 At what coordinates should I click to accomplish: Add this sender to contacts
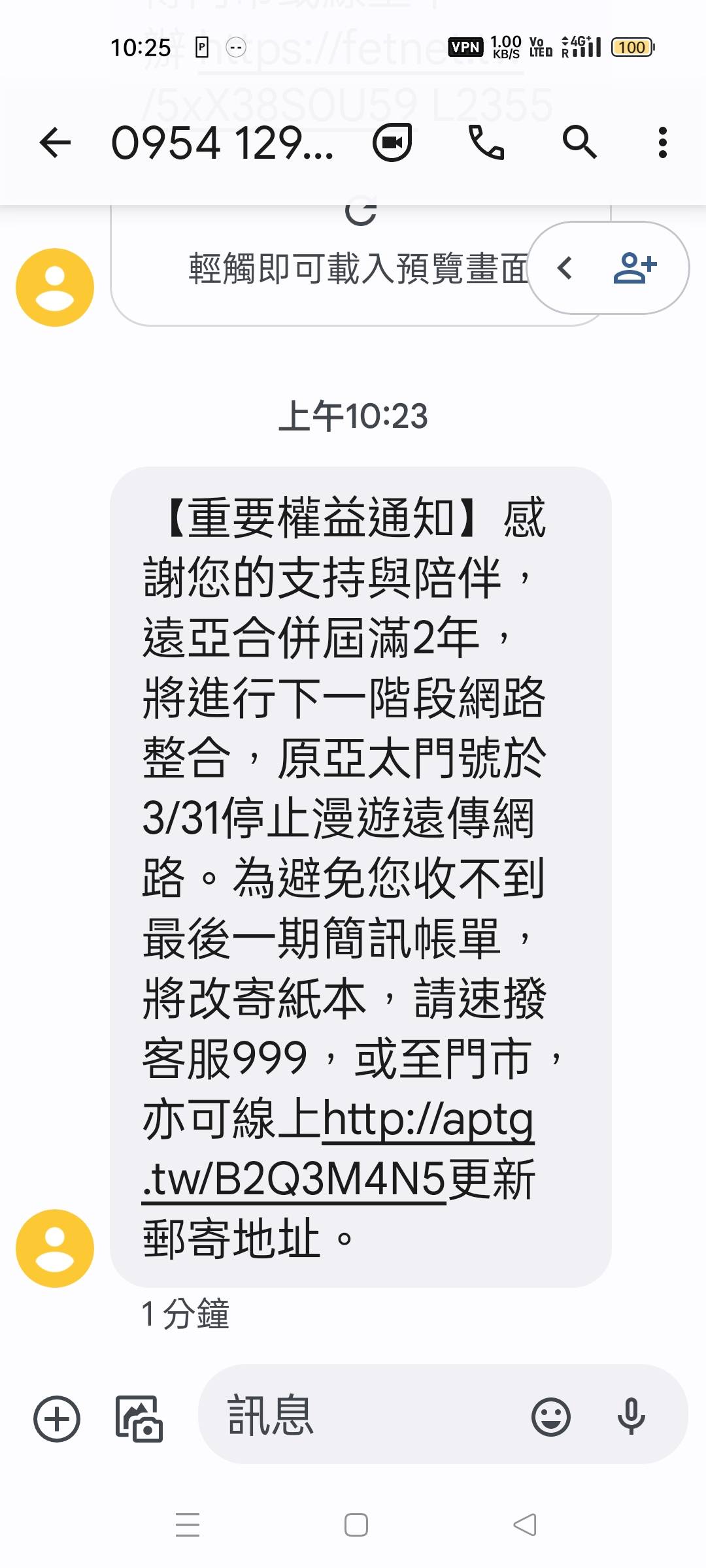tap(635, 268)
